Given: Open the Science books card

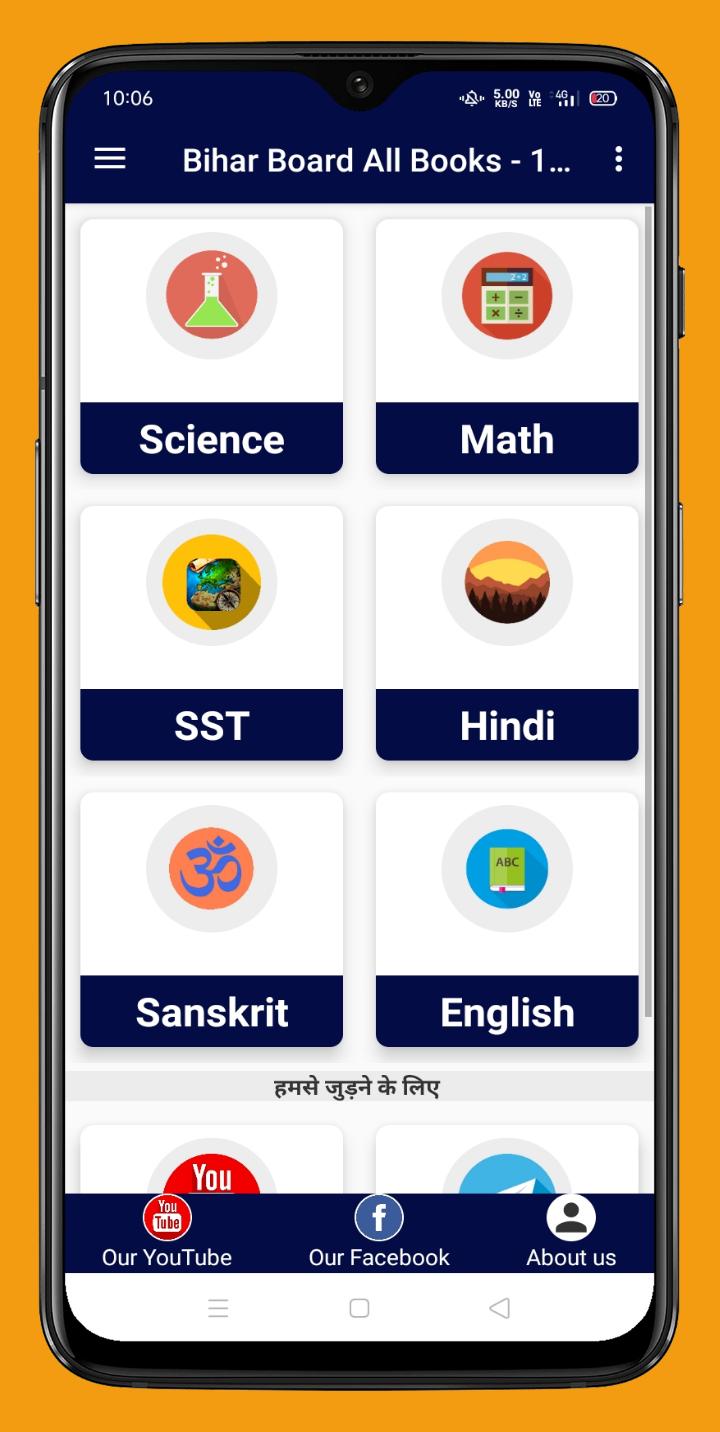Looking at the screenshot, I should [x=211, y=346].
